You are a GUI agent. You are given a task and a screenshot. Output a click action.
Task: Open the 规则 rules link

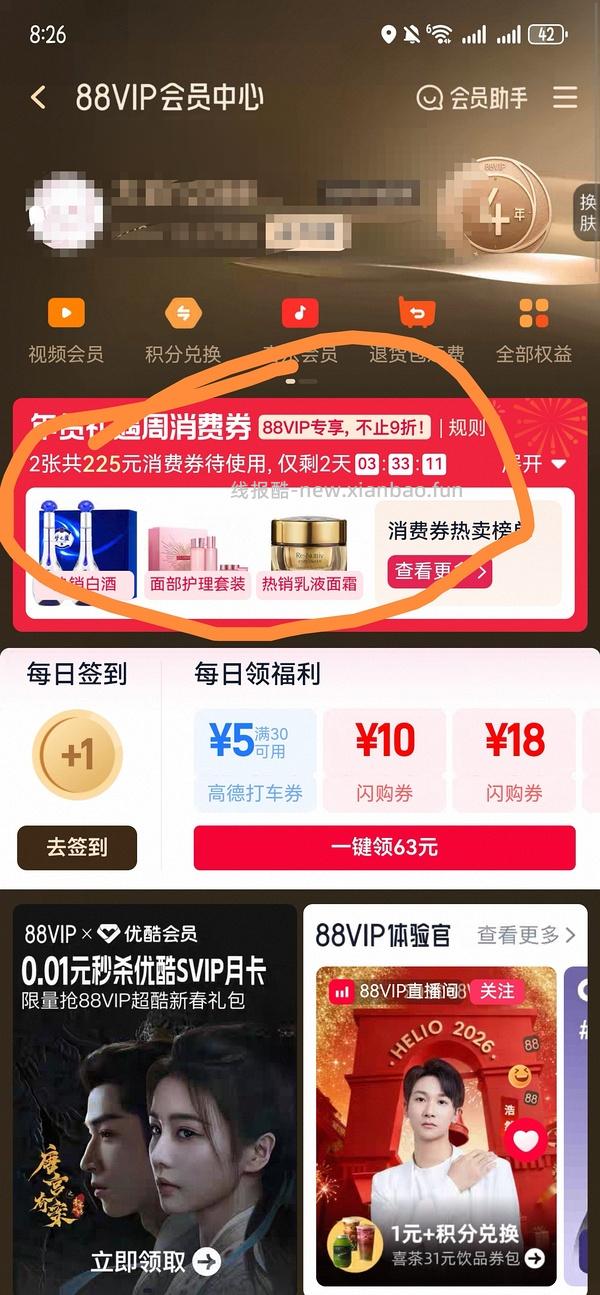coord(466,428)
